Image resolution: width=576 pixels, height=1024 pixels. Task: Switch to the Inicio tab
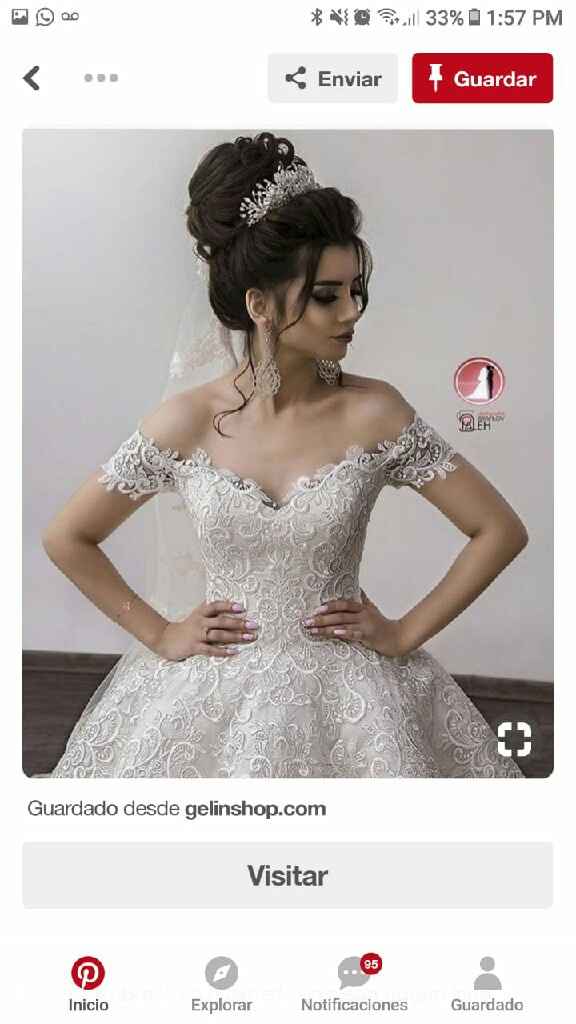(x=88, y=985)
